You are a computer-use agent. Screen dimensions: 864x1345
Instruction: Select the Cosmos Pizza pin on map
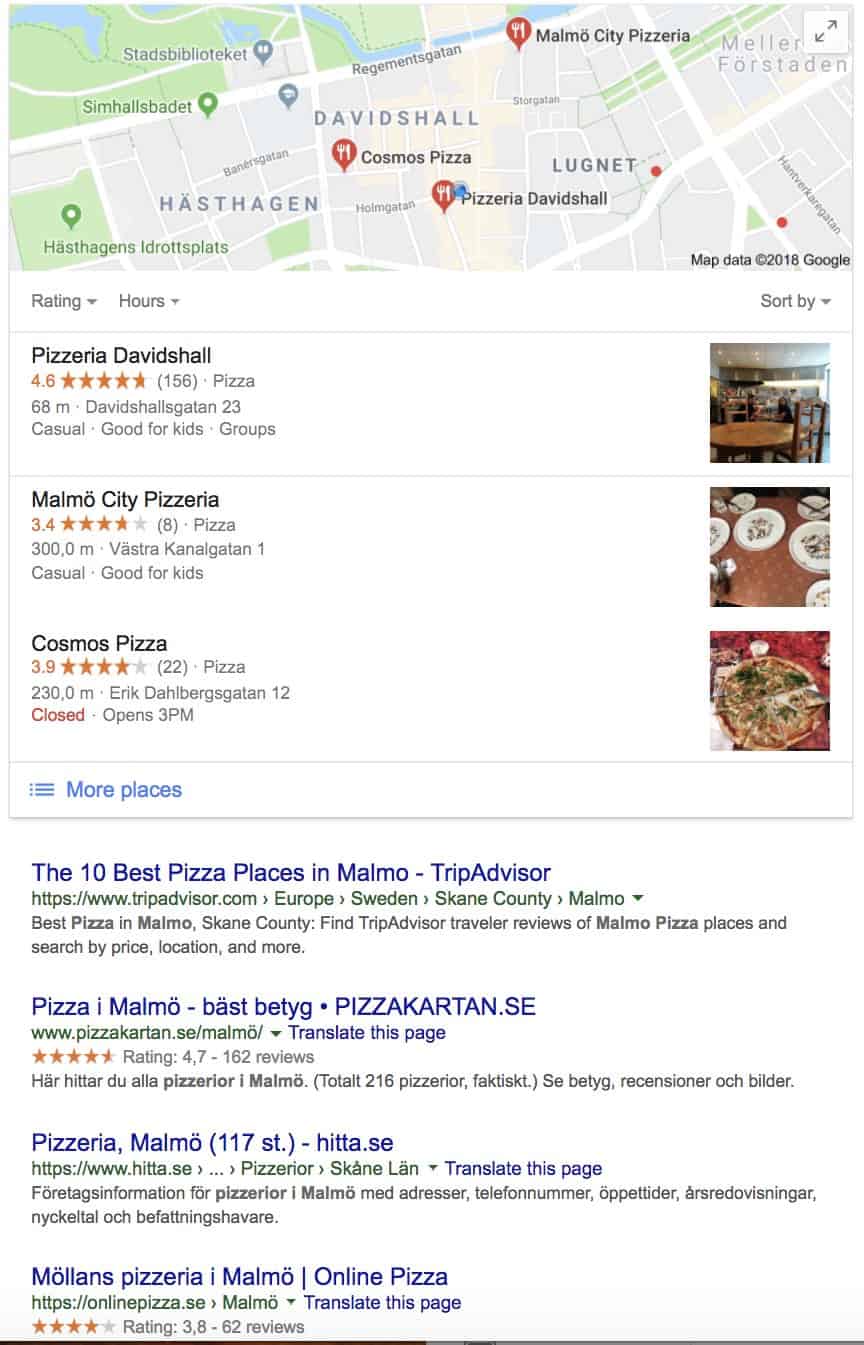[x=343, y=153]
